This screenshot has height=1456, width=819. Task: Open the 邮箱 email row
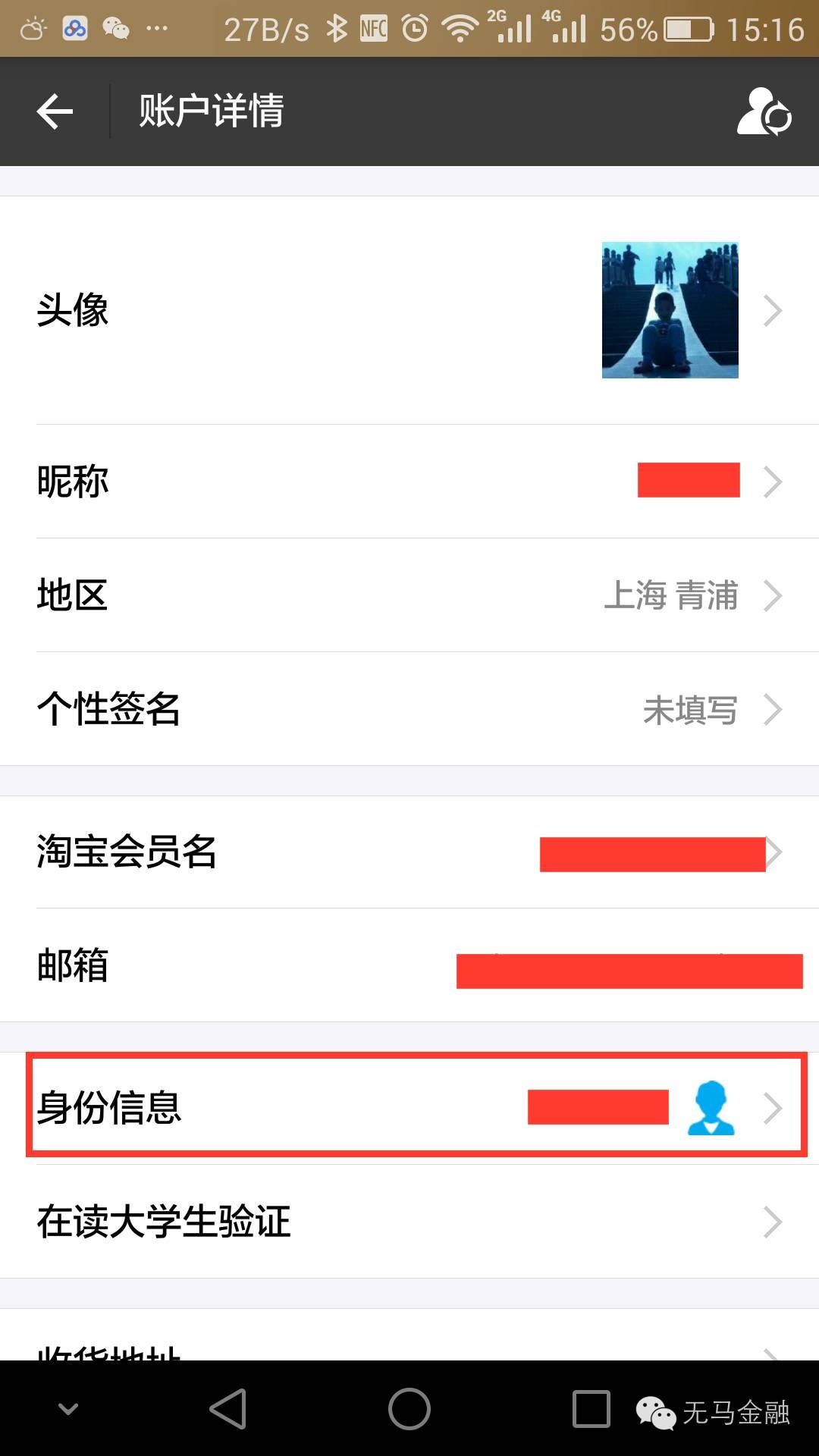(409, 966)
